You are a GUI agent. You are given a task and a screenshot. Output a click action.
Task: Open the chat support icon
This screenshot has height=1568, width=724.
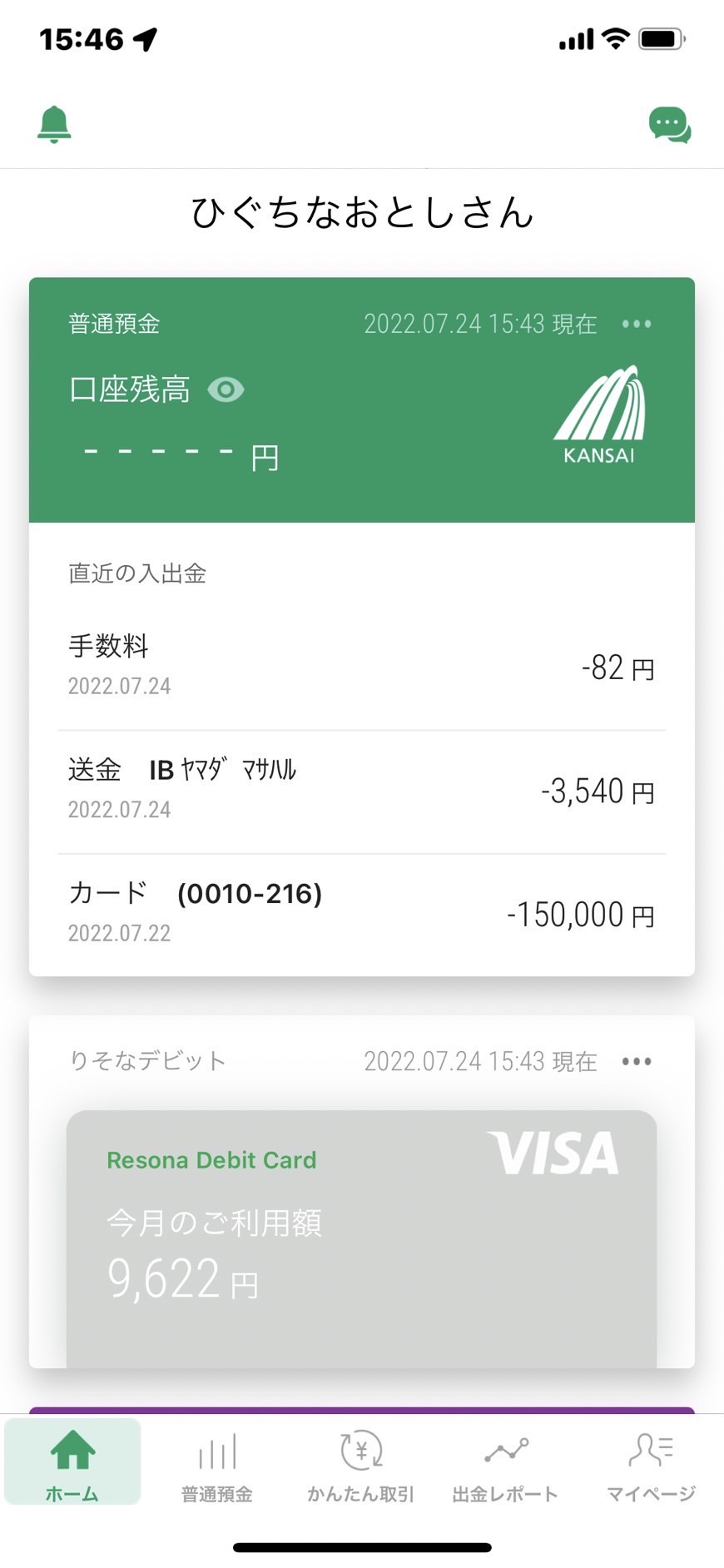coord(670,126)
